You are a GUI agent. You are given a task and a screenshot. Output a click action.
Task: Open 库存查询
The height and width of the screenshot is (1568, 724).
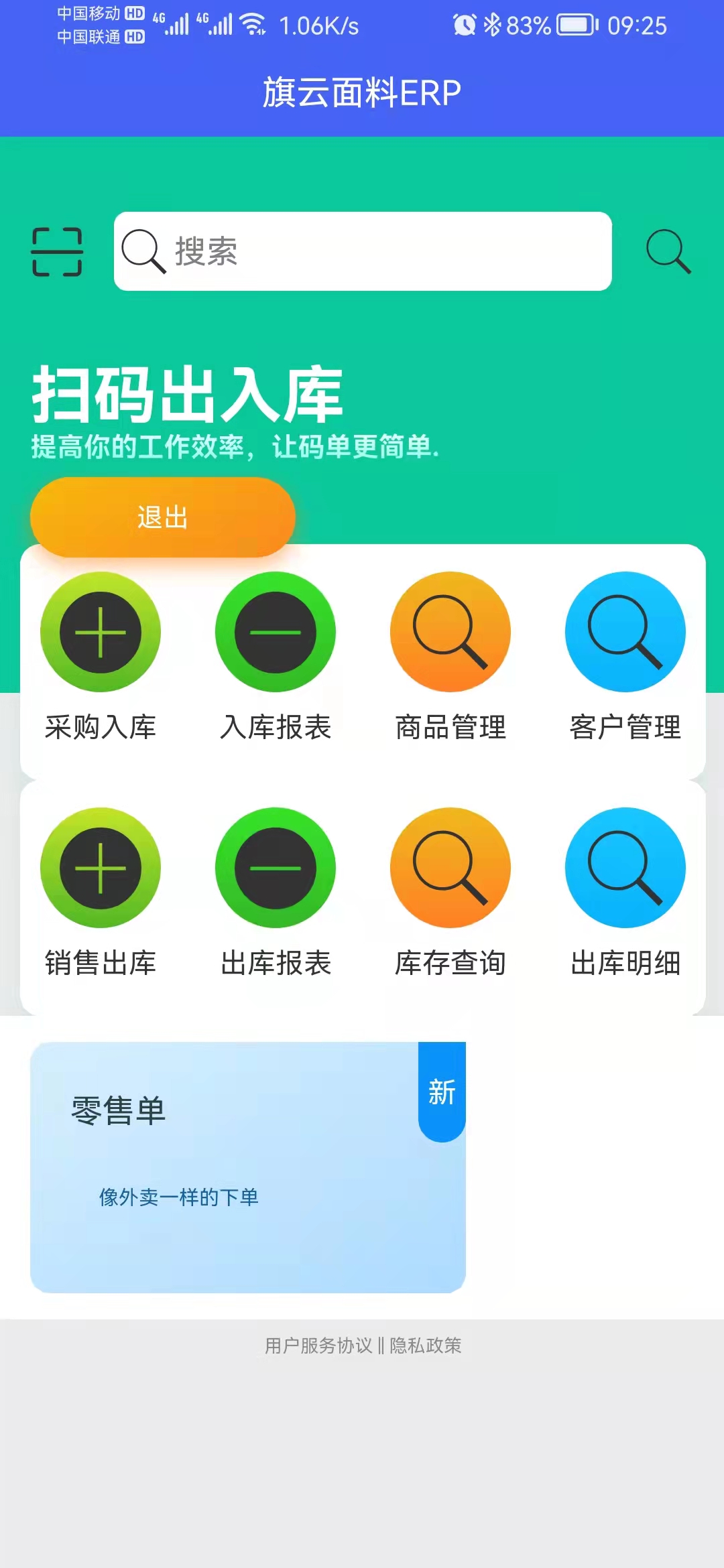point(450,893)
